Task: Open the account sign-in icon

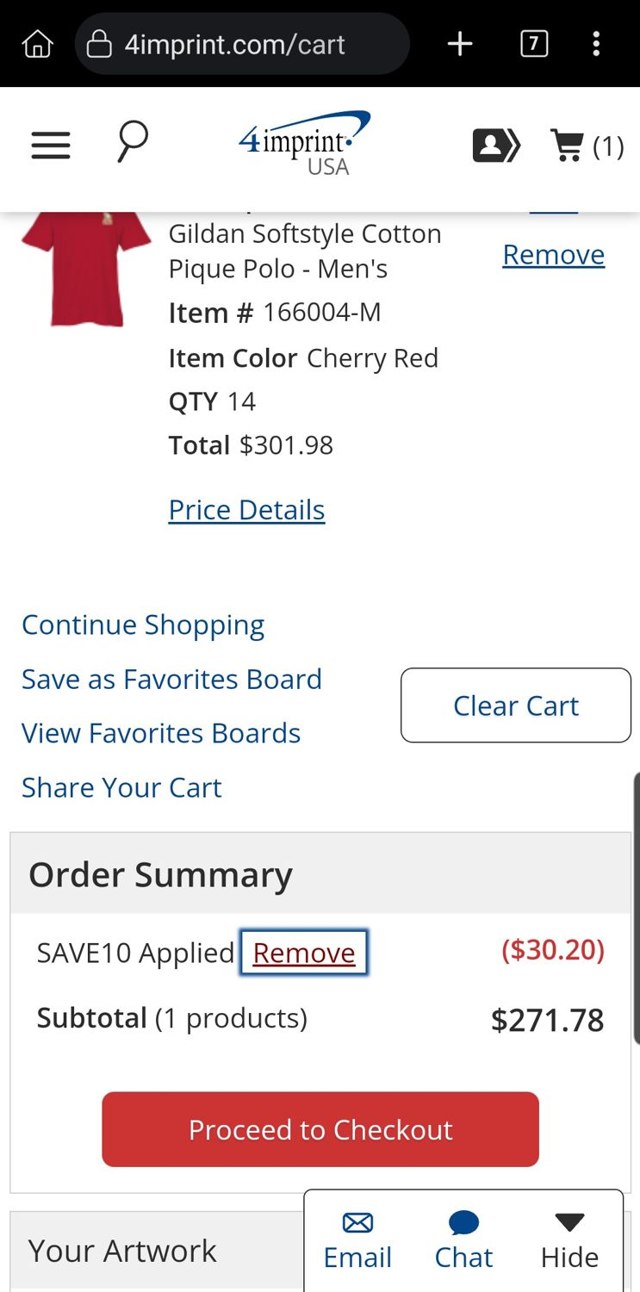Action: (496, 146)
